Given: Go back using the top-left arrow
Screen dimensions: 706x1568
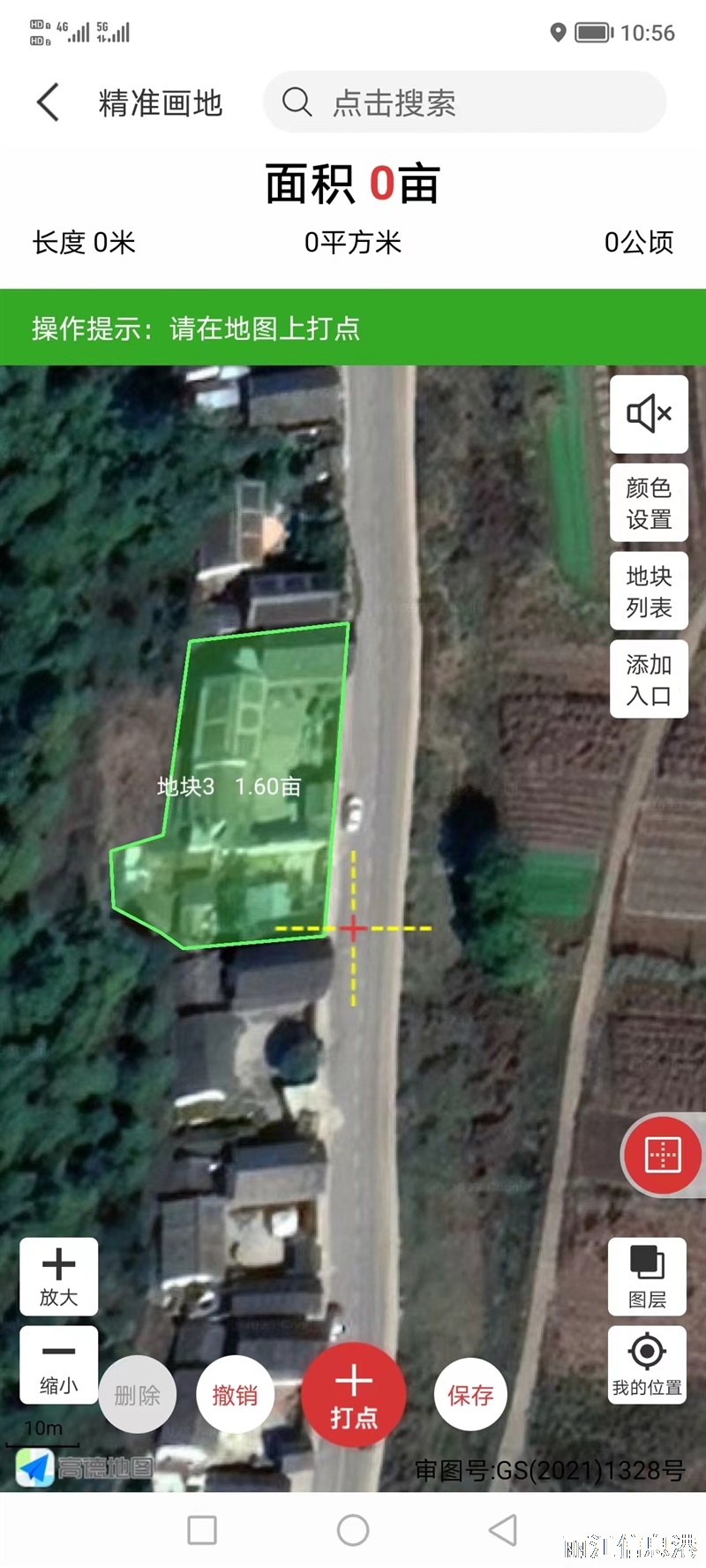Looking at the screenshot, I should point(49,102).
